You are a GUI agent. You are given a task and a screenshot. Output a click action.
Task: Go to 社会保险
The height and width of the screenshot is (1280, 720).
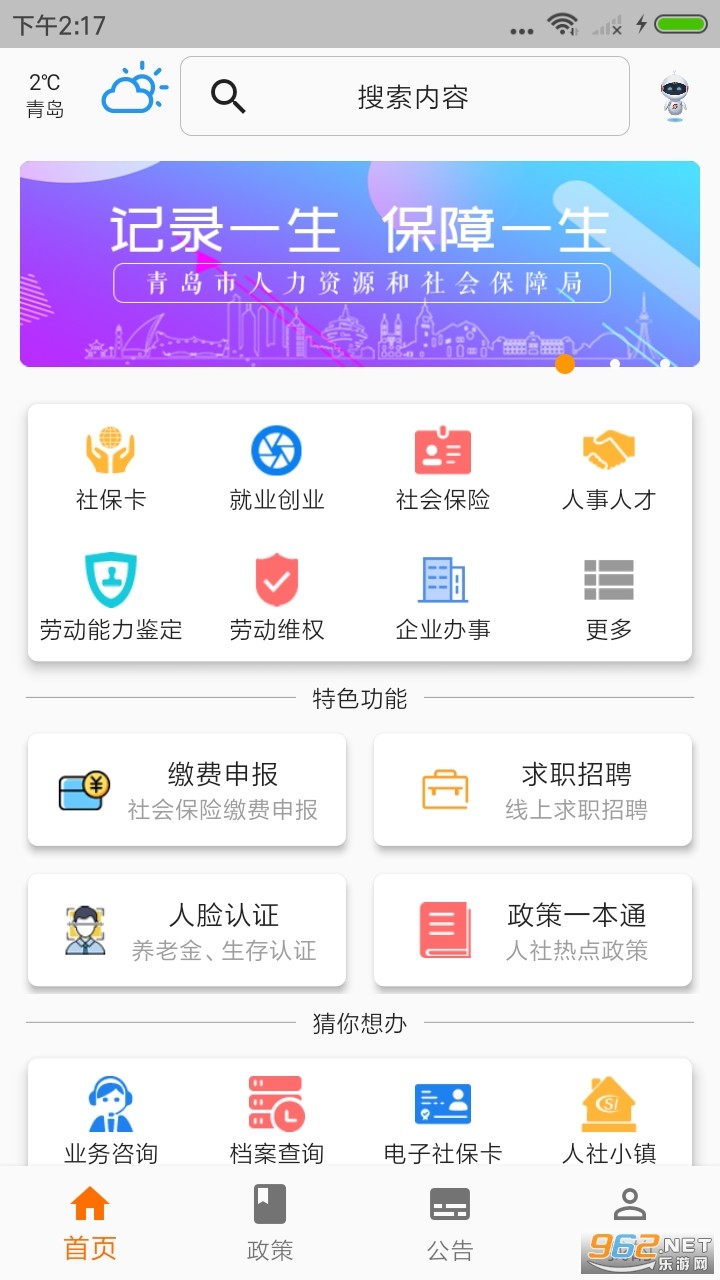443,469
